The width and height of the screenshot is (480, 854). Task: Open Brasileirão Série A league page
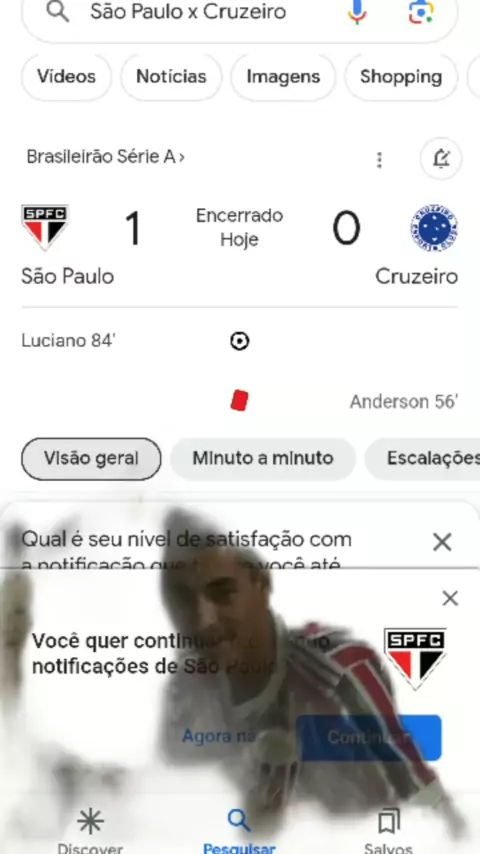point(106,157)
